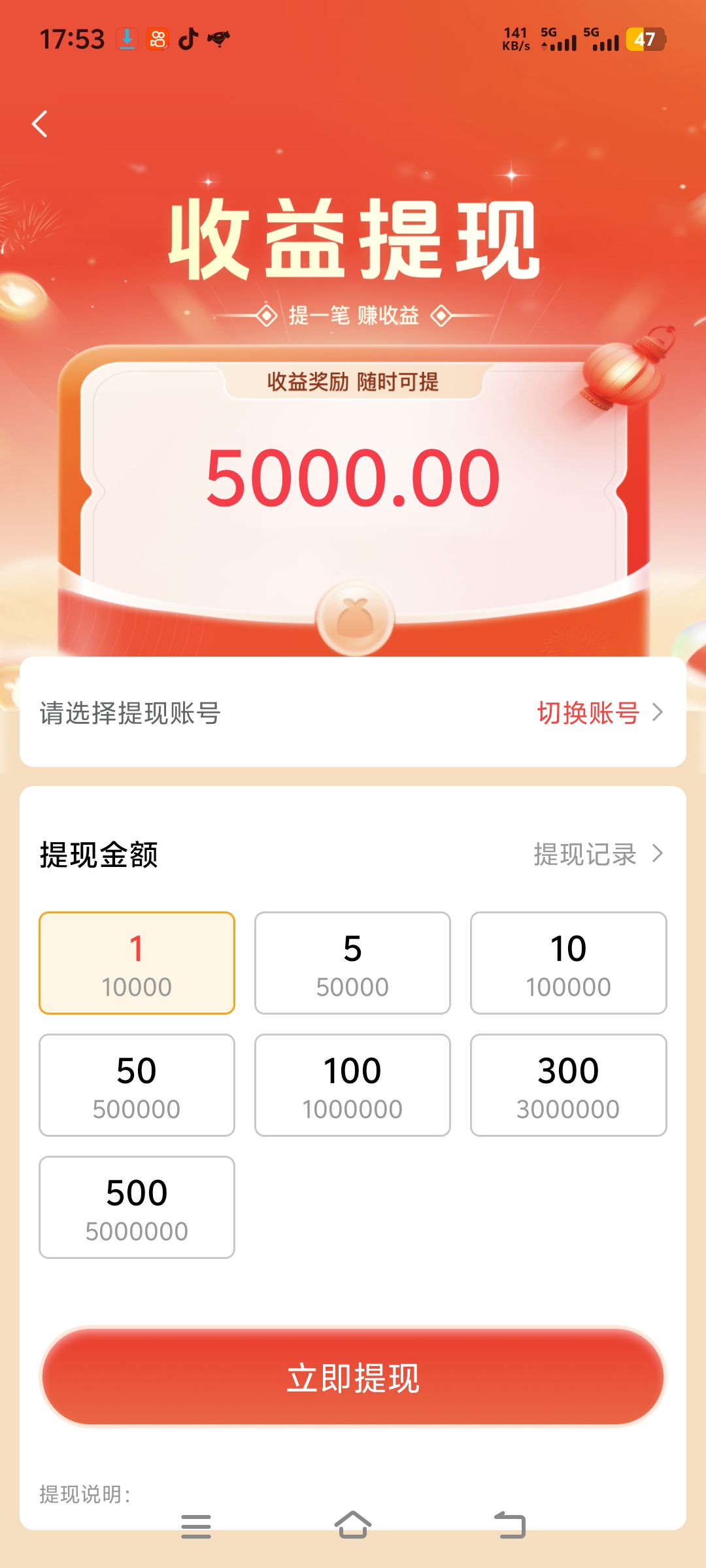Select the 5 yuan withdrawal amount
Viewport: 706px width, 1568px height.
pos(352,963)
